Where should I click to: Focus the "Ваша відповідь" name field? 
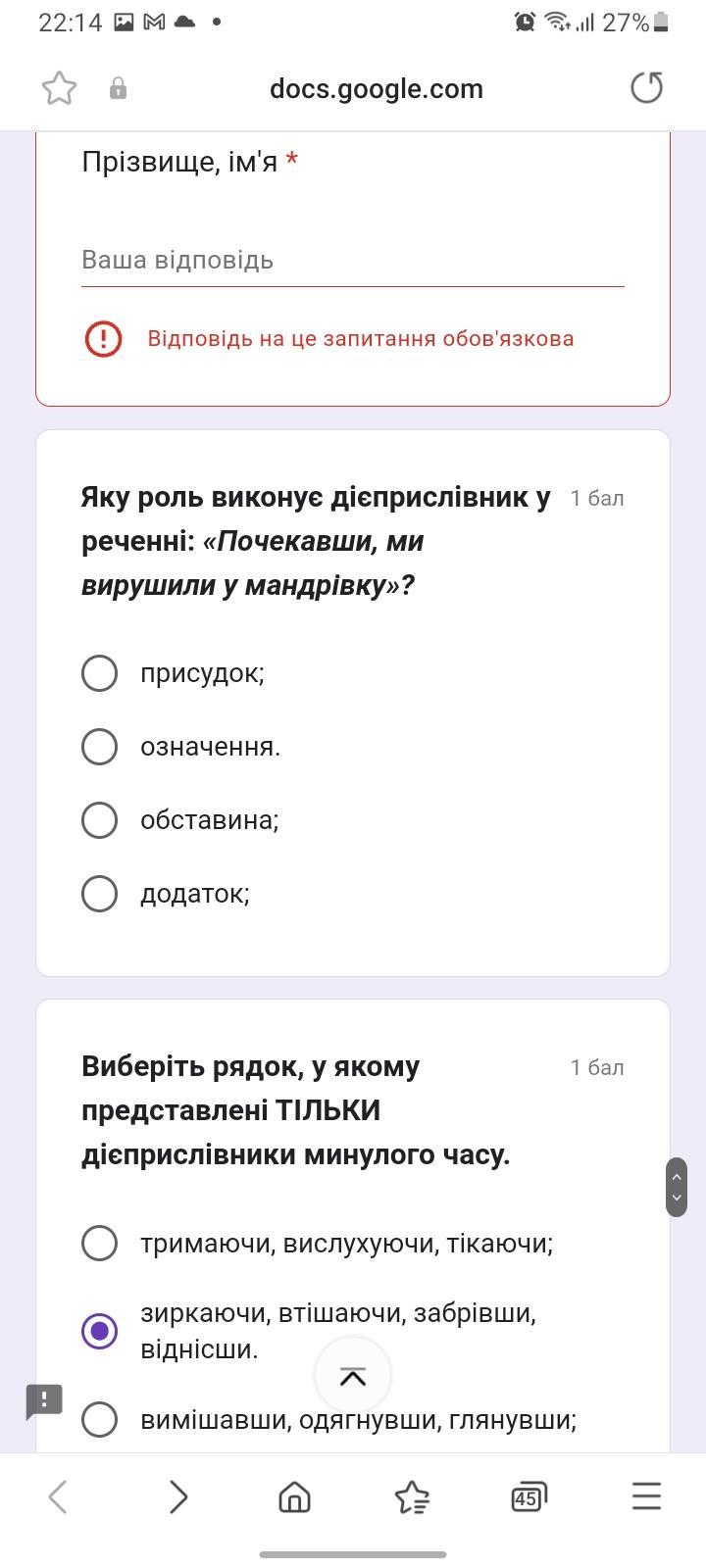coord(353,261)
